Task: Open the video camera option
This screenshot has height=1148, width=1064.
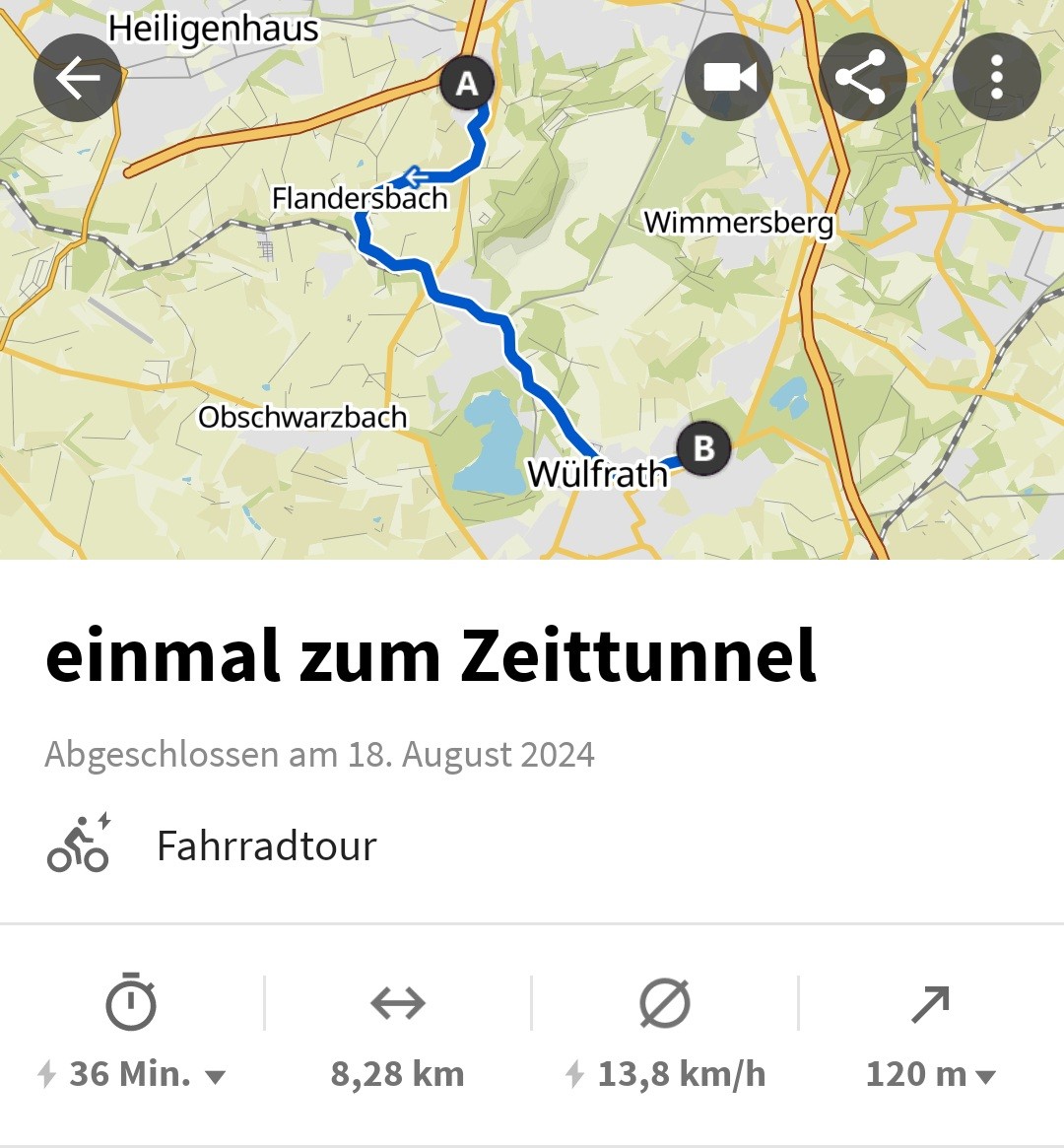Action: pos(729,78)
